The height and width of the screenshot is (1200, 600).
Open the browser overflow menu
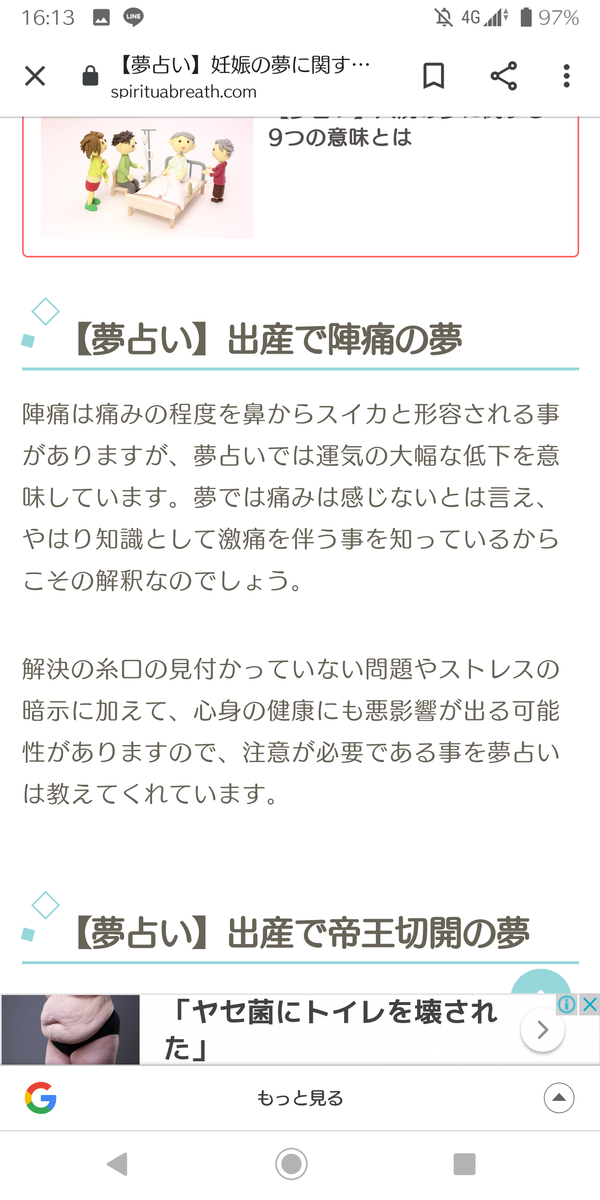(566, 76)
